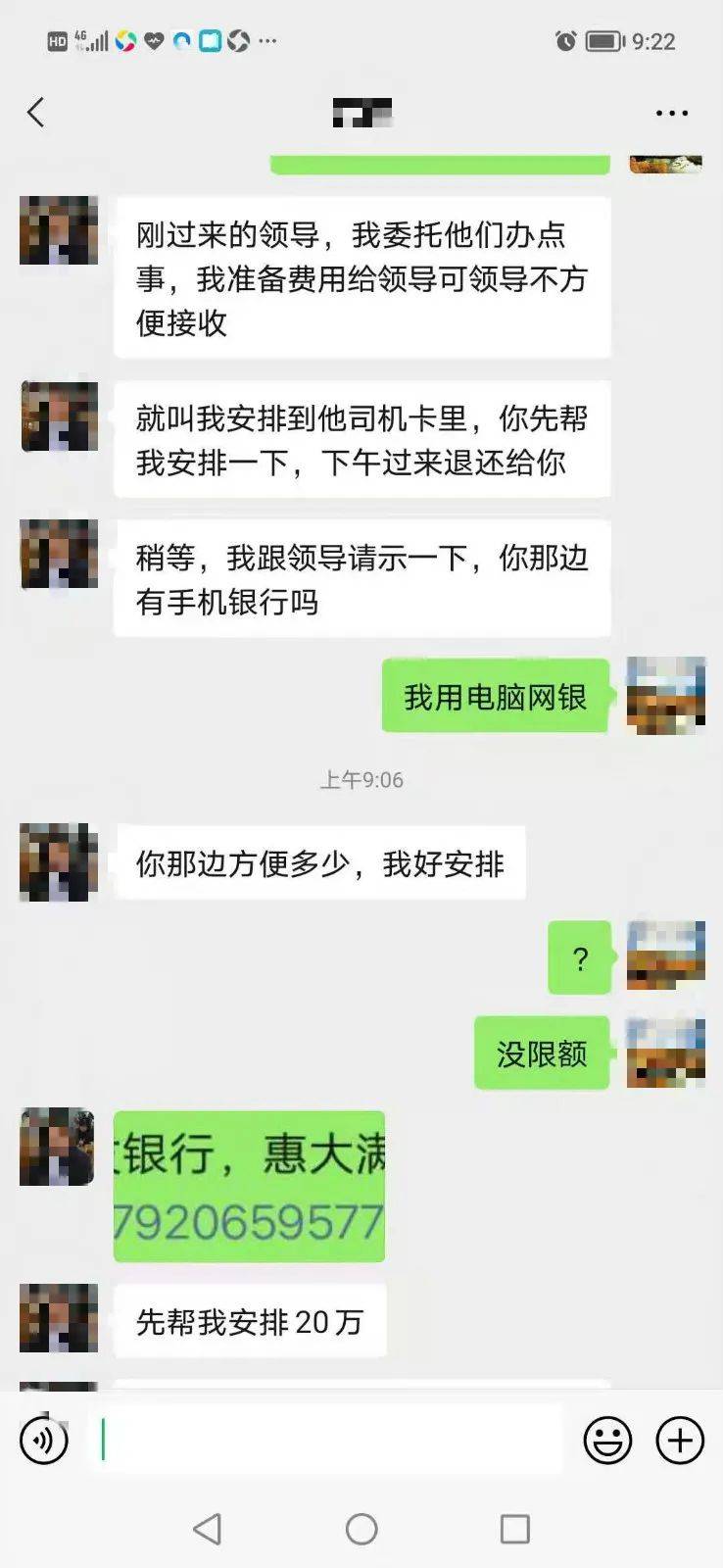Open the green bank account image message
Image resolution: width=723 pixels, height=1568 pixels.
click(x=249, y=1186)
